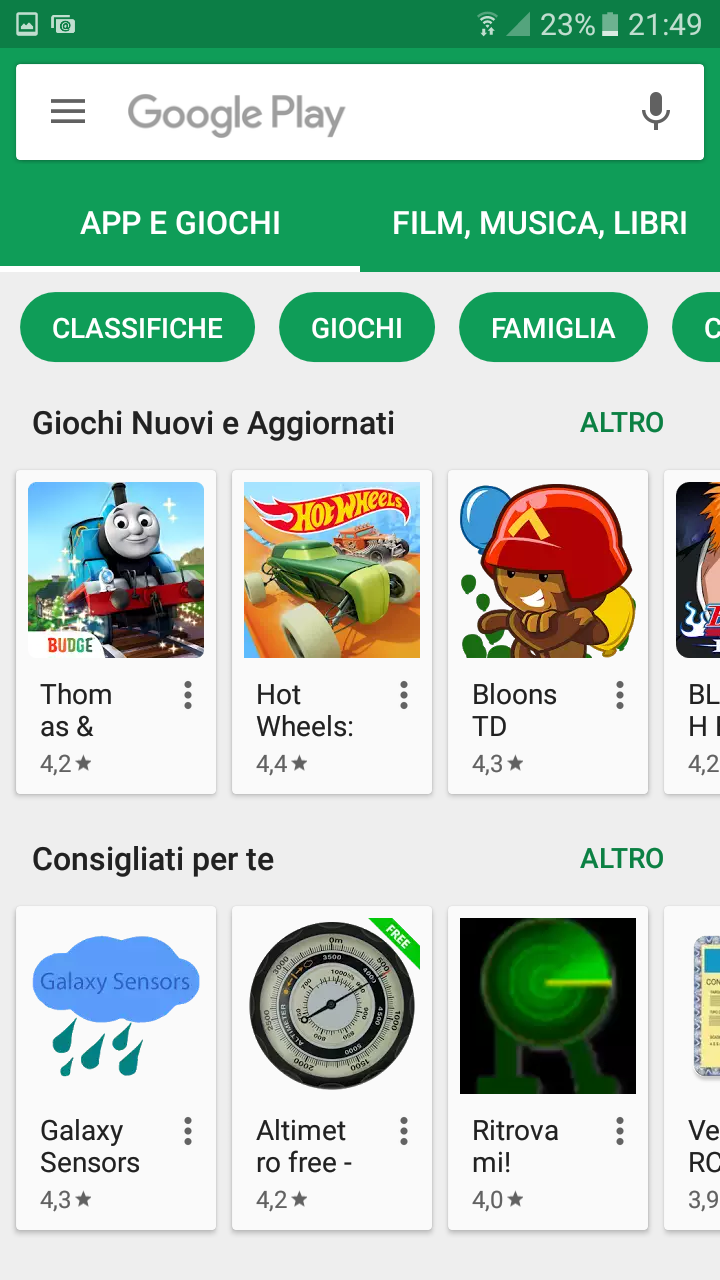Image resolution: width=720 pixels, height=1280 pixels.
Task: Switch to the Film, Musica, Libri tab
Action: [x=539, y=223]
